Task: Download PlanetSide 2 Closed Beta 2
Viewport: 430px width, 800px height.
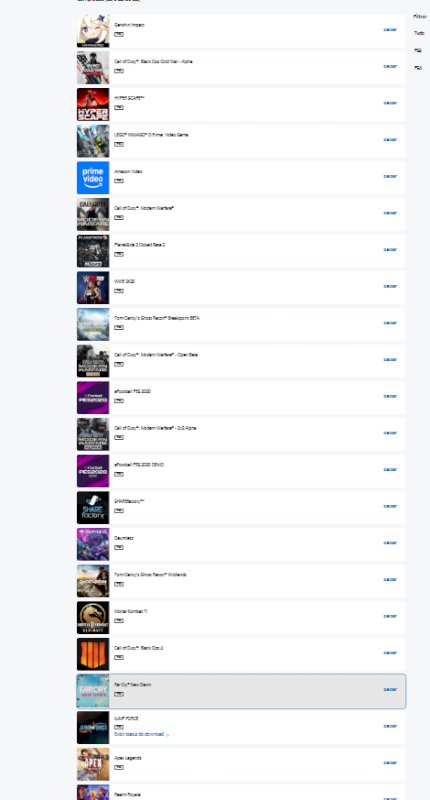Action: click(x=390, y=249)
